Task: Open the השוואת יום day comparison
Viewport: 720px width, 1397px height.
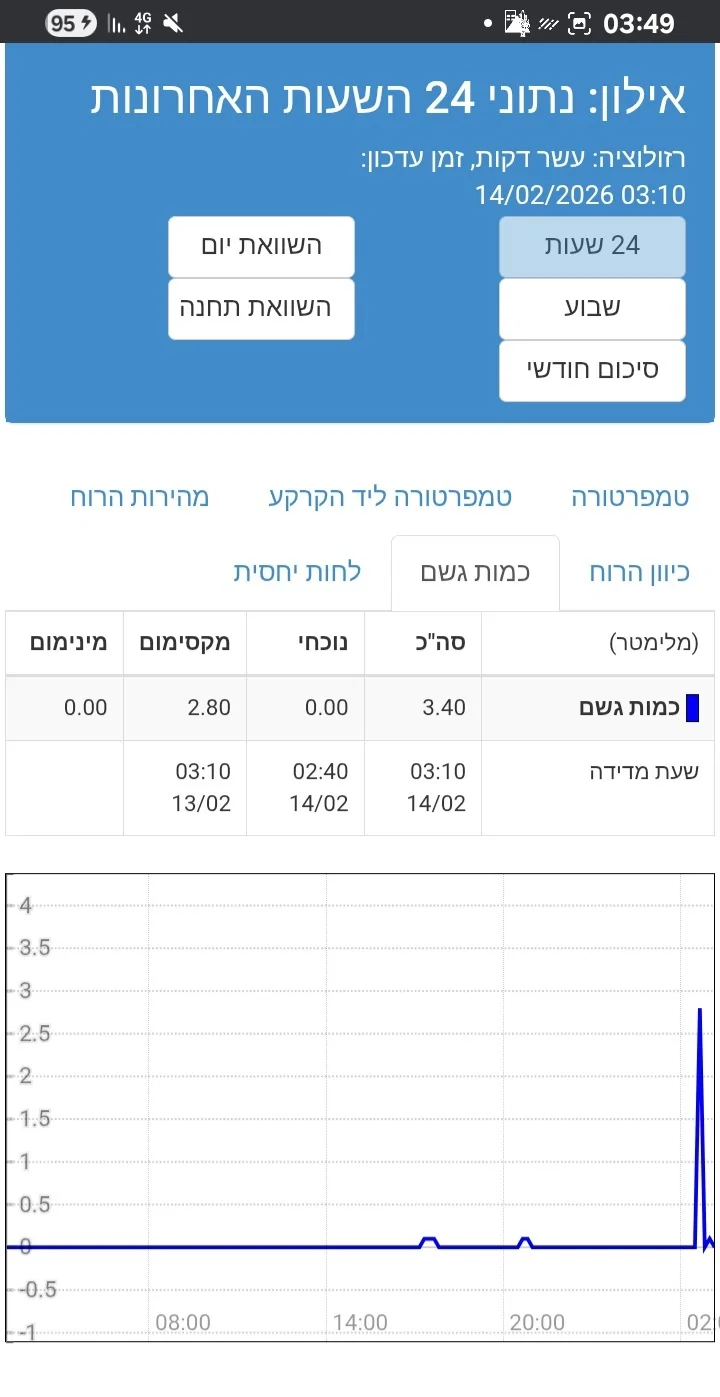Action: click(x=261, y=246)
